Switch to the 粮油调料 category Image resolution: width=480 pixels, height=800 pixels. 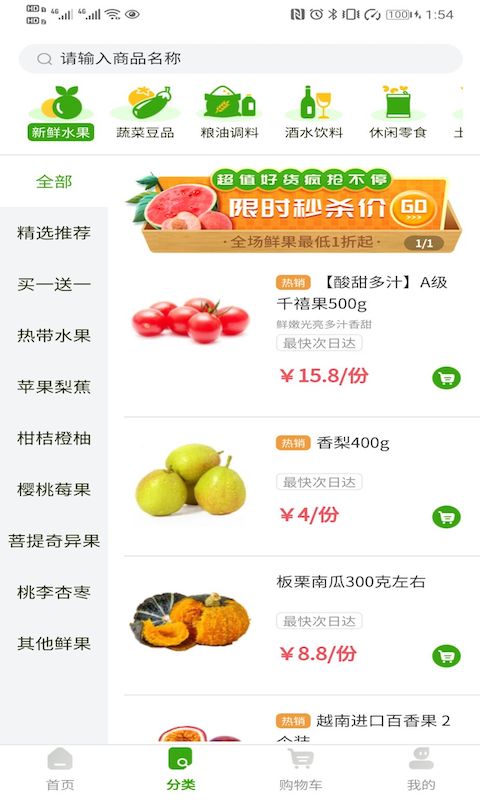coord(230,113)
